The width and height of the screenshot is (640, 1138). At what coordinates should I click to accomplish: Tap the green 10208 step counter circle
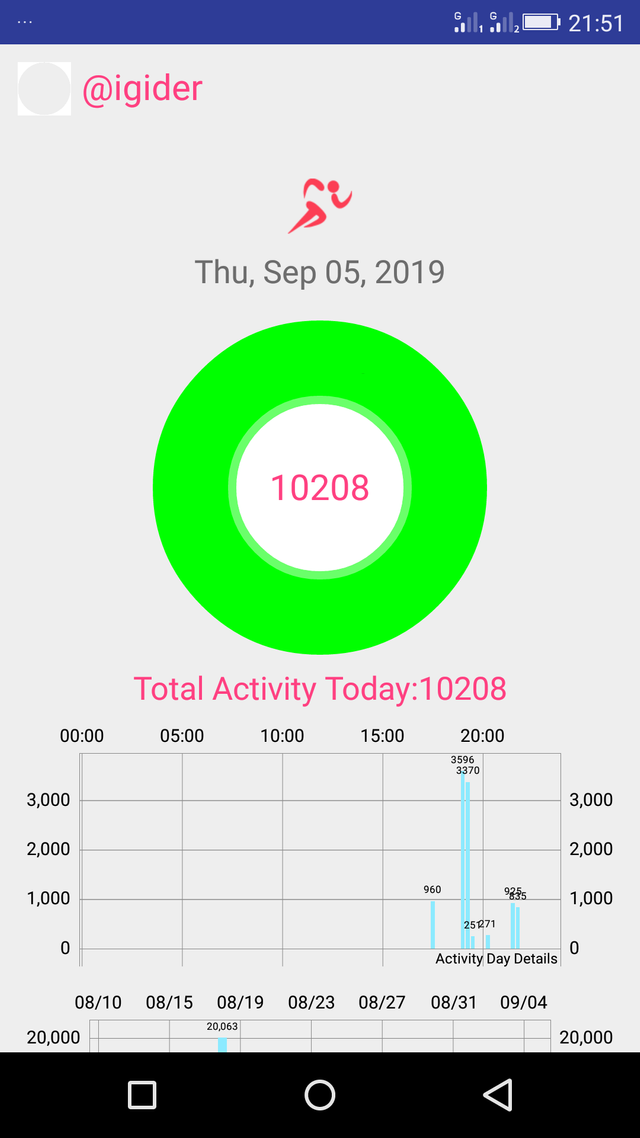pyautogui.click(x=320, y=488)
